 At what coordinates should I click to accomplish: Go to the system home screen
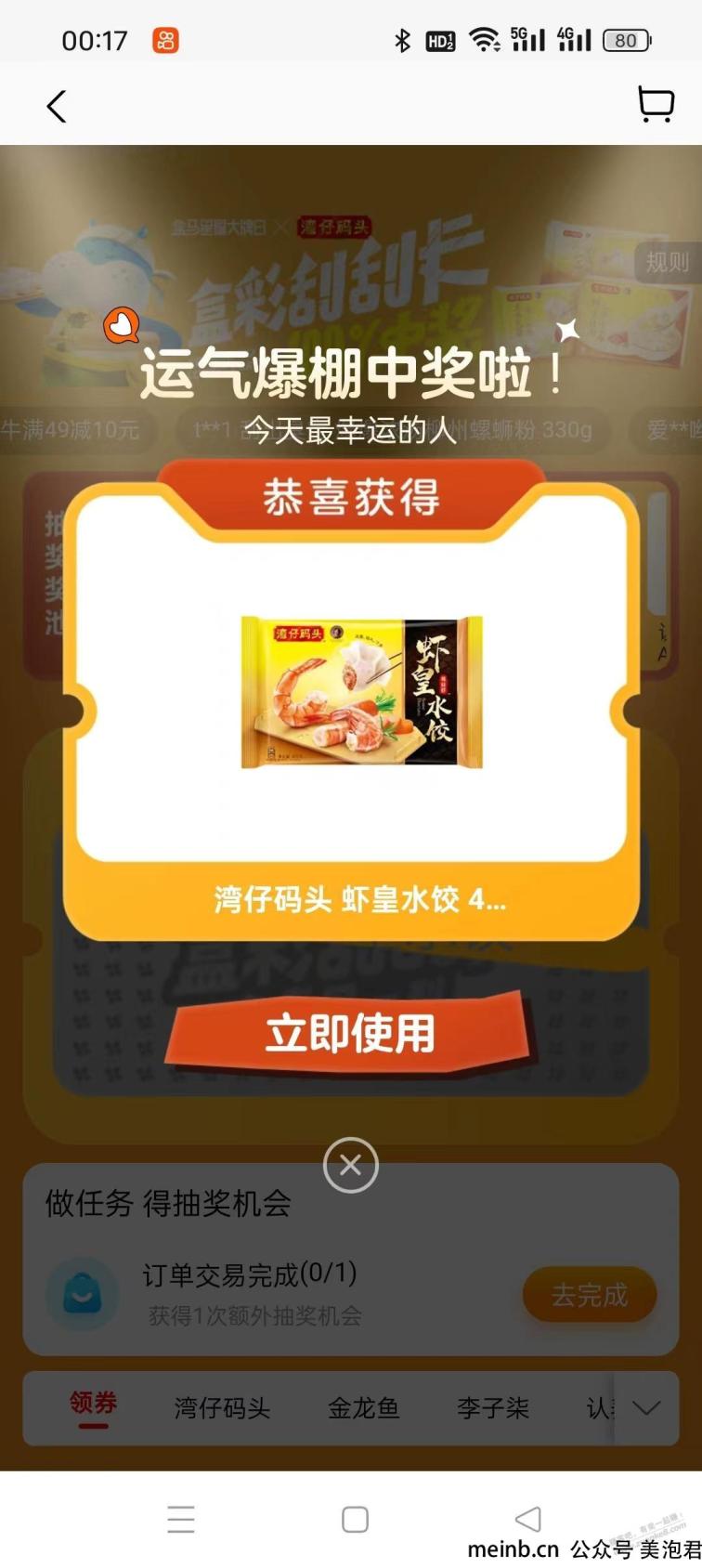pos(355,1519)
